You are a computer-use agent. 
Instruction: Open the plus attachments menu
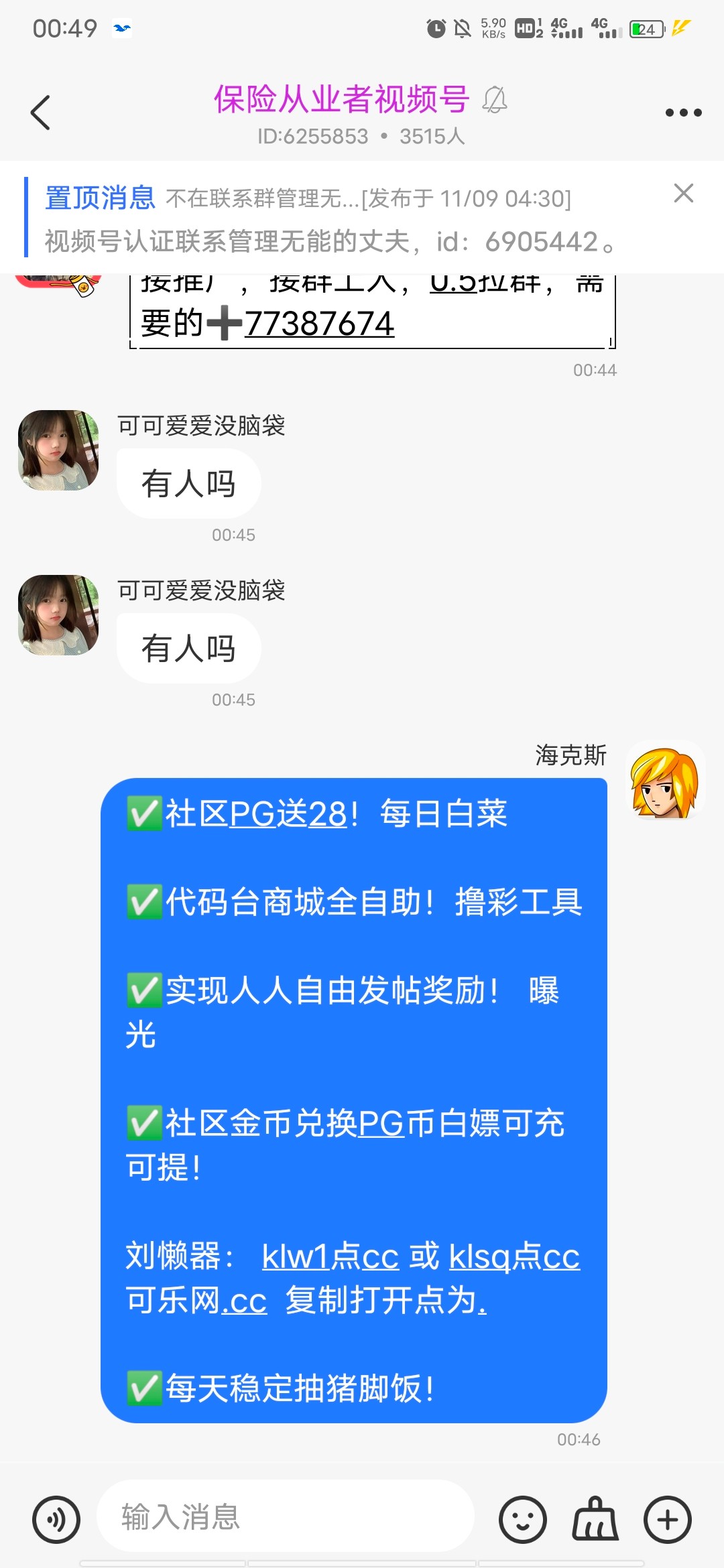coord(667,1519)
